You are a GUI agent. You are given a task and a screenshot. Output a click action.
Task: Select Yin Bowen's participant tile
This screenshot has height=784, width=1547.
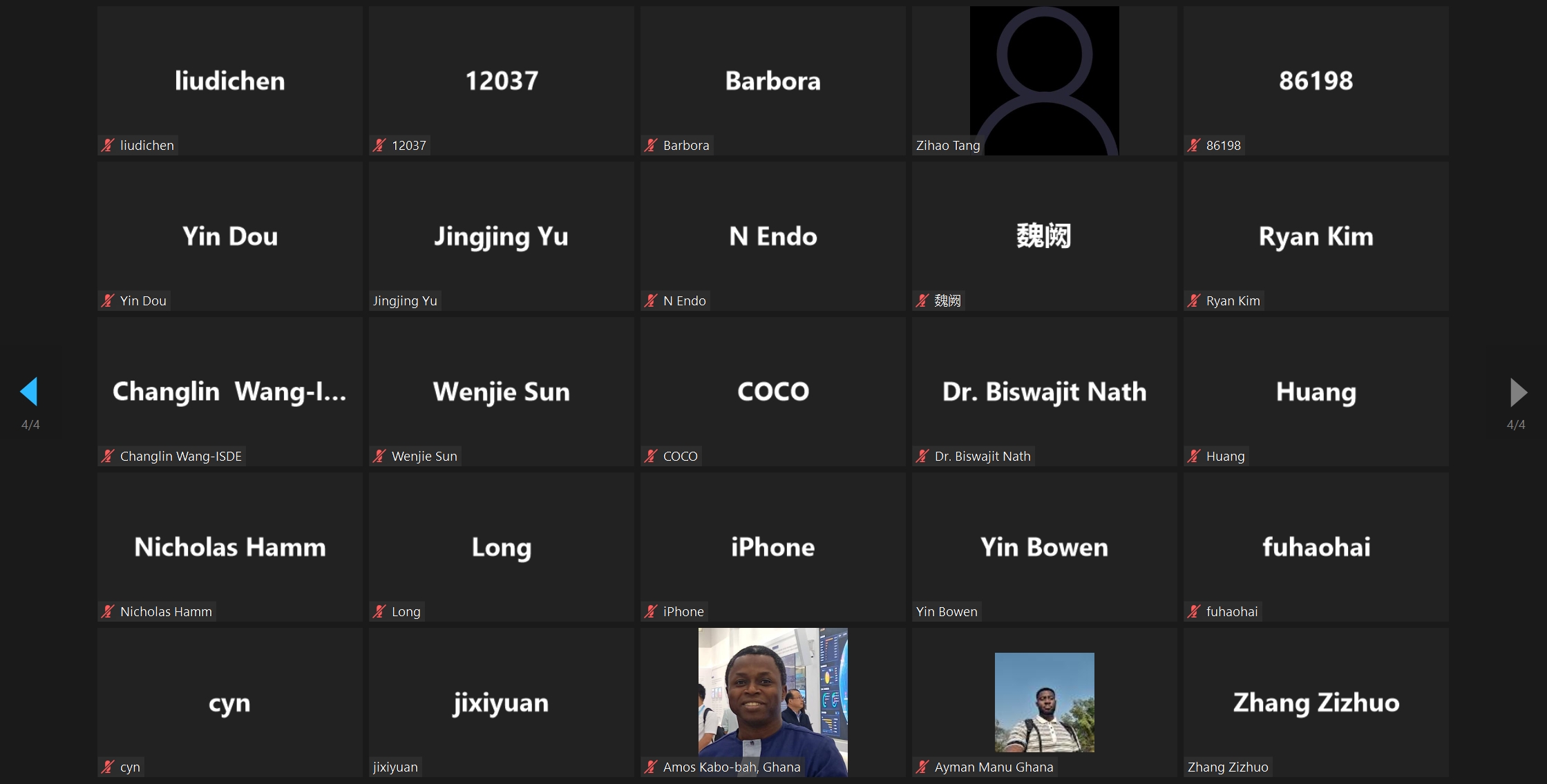1044,547
